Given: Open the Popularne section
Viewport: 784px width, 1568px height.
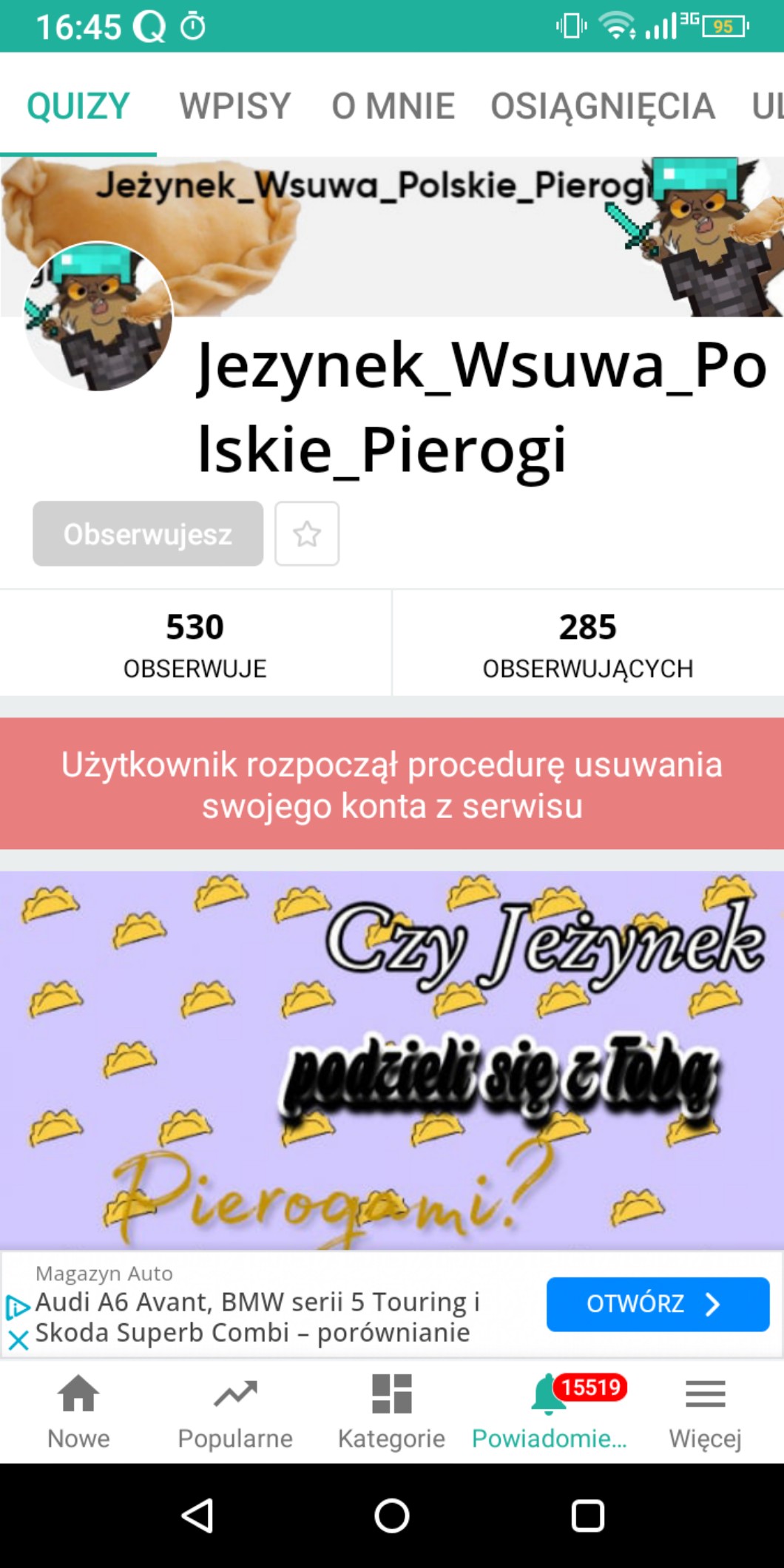Looking at the screenshot, I should pyautogui.click(x=235, y=1411).
